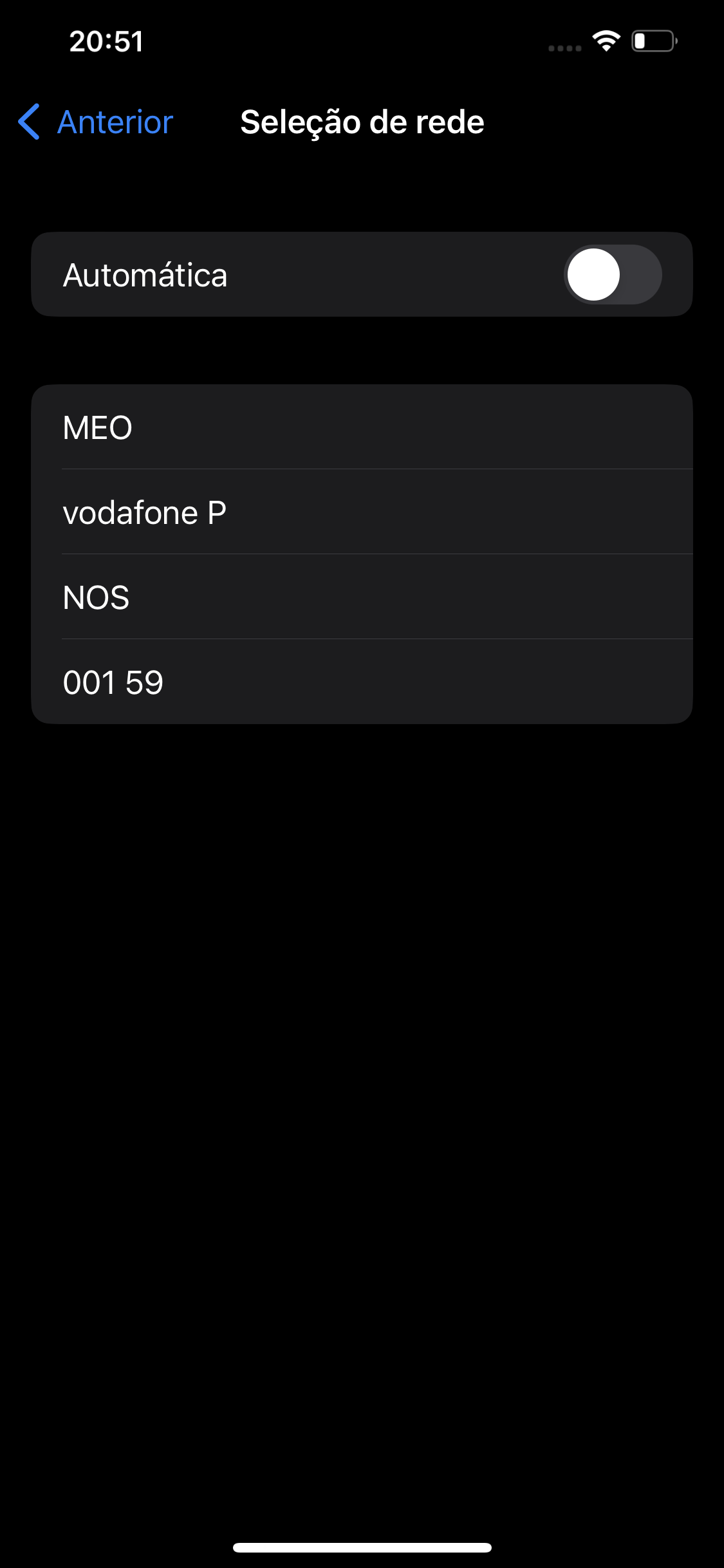Enable the Automática network selection switch
724x1568 pixels.
(x=612, y=275)
